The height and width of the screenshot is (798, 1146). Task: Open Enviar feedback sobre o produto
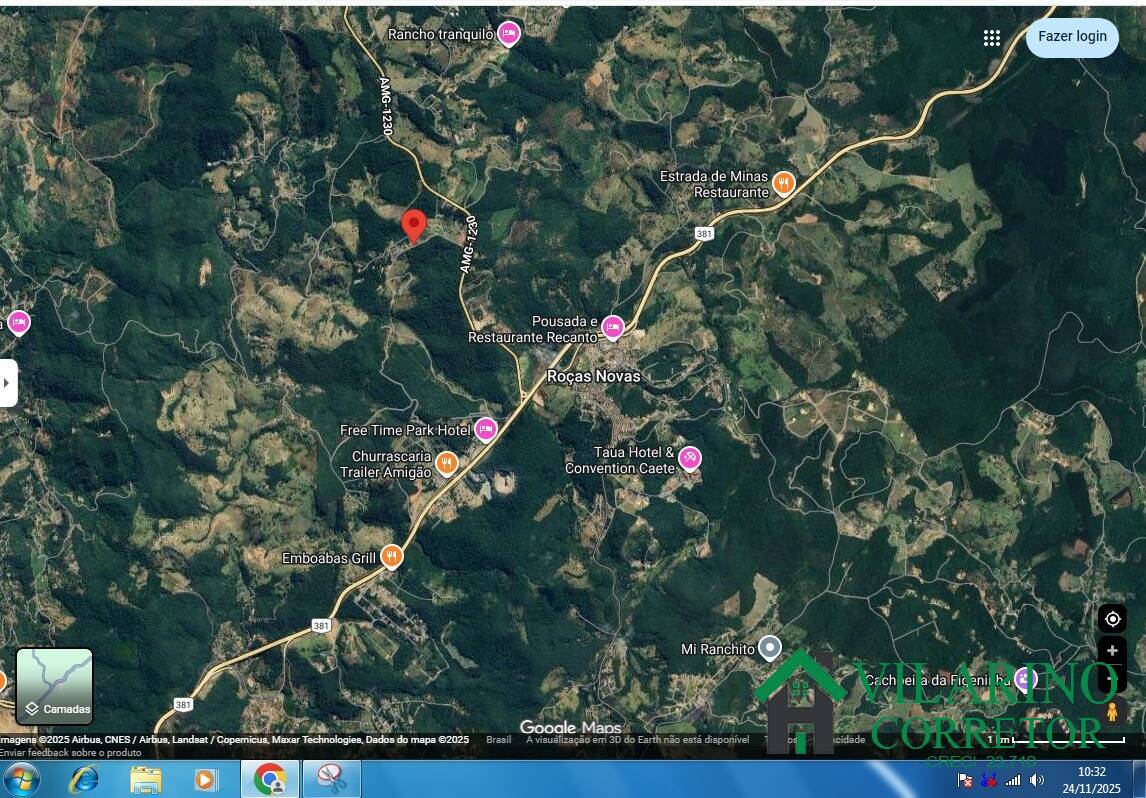click(70, 752)
